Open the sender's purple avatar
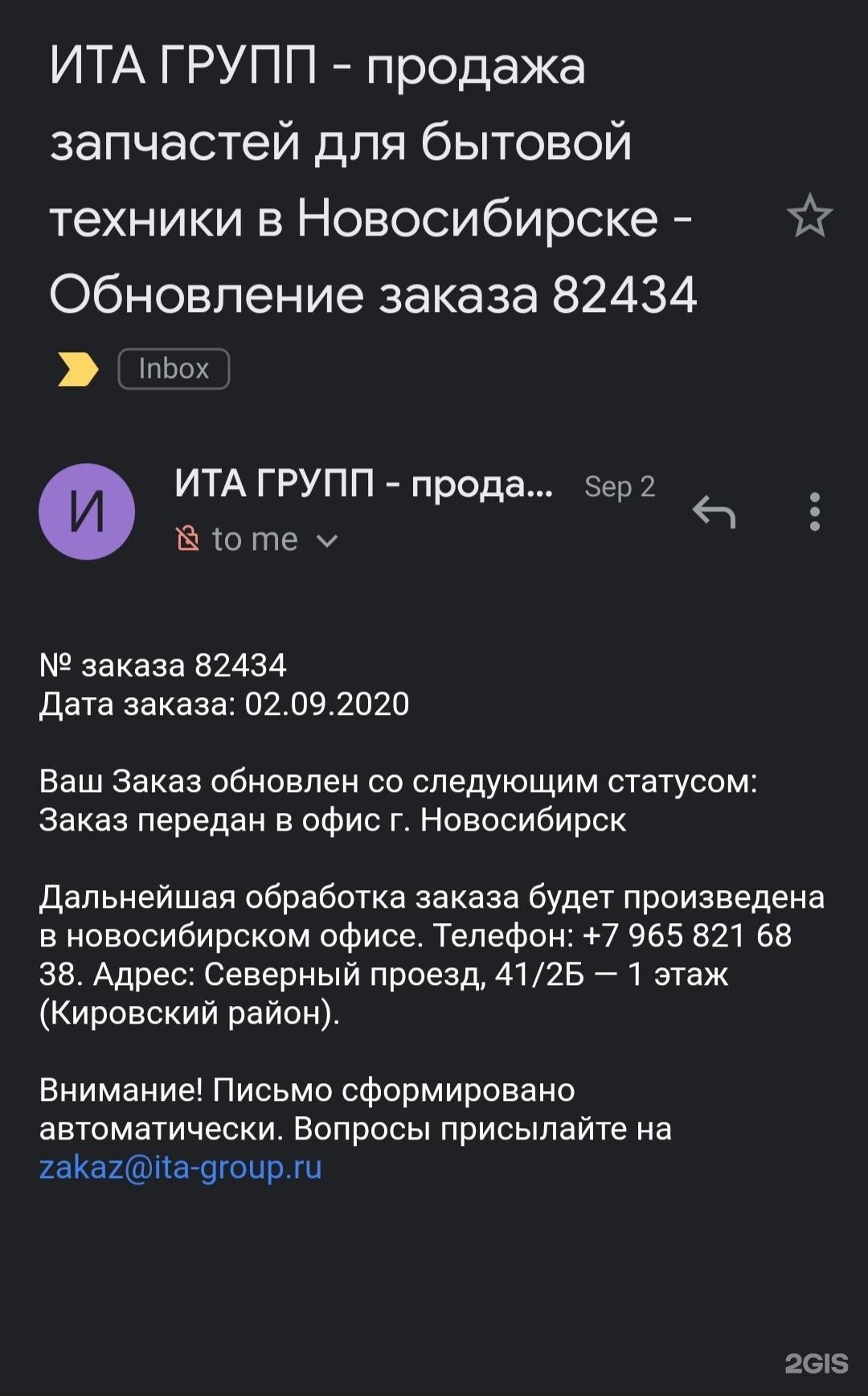The height and width of the screenshot is (1396, 868). coord(87,511)
